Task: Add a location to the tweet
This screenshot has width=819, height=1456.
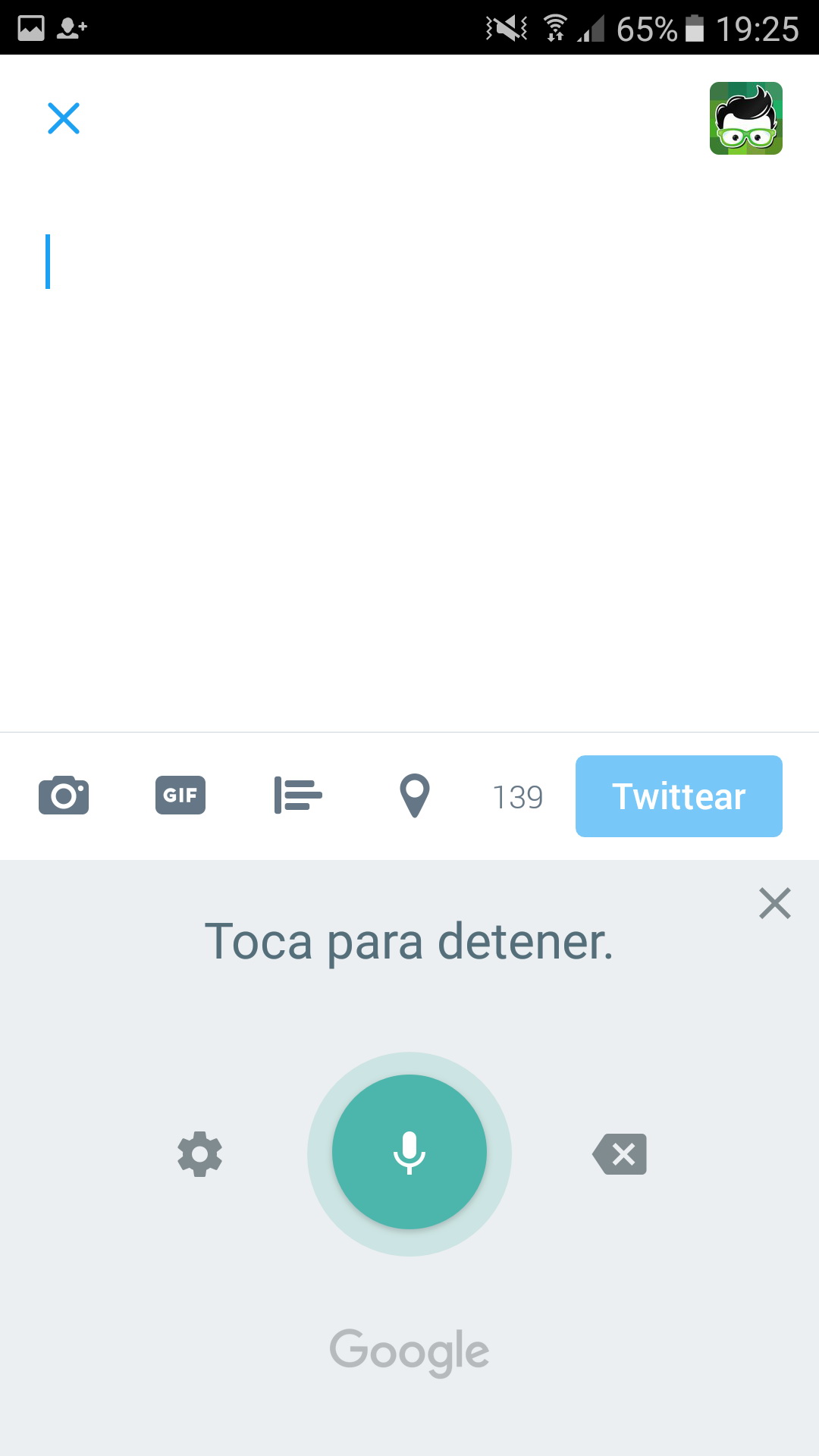Action: click(415, 795)
